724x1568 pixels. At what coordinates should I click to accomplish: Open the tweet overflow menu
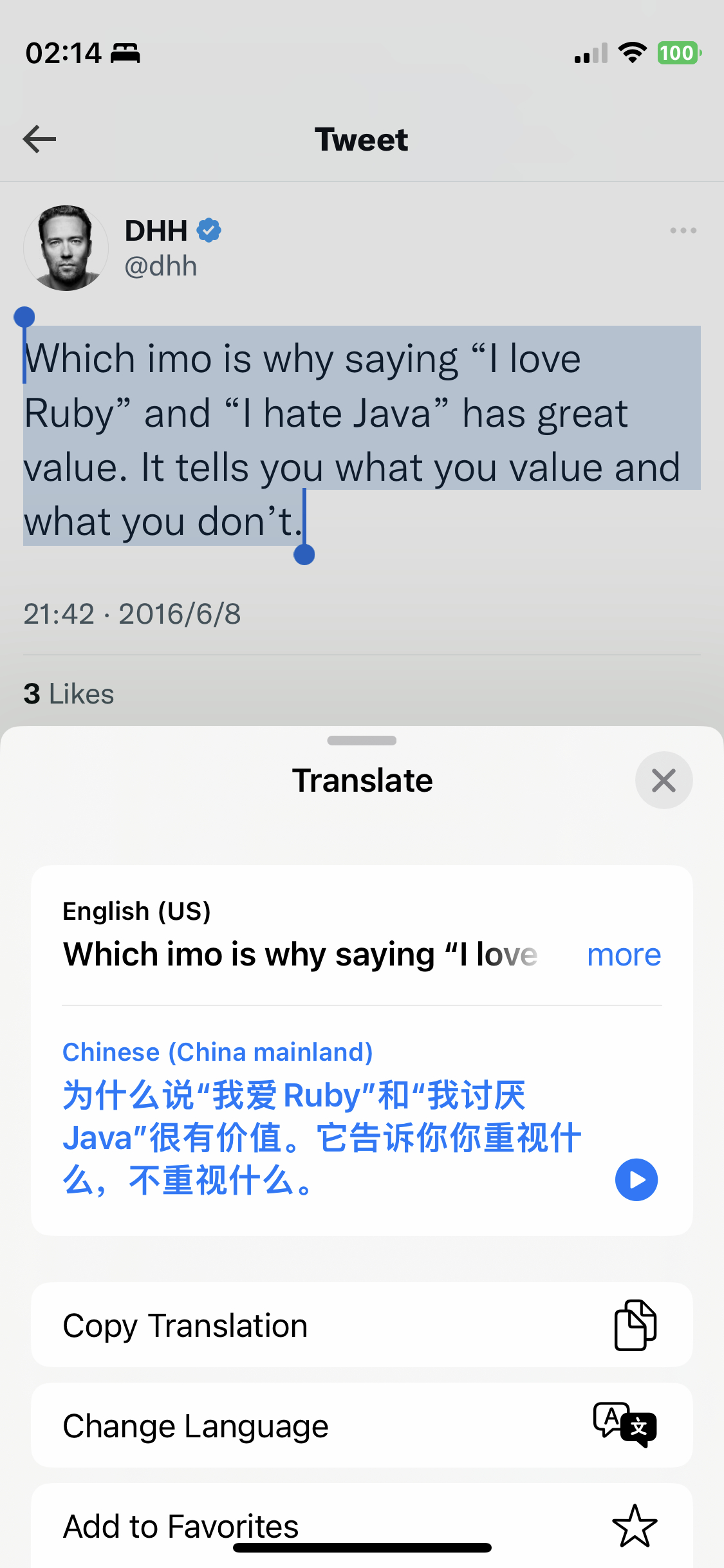tap(683, 230)
